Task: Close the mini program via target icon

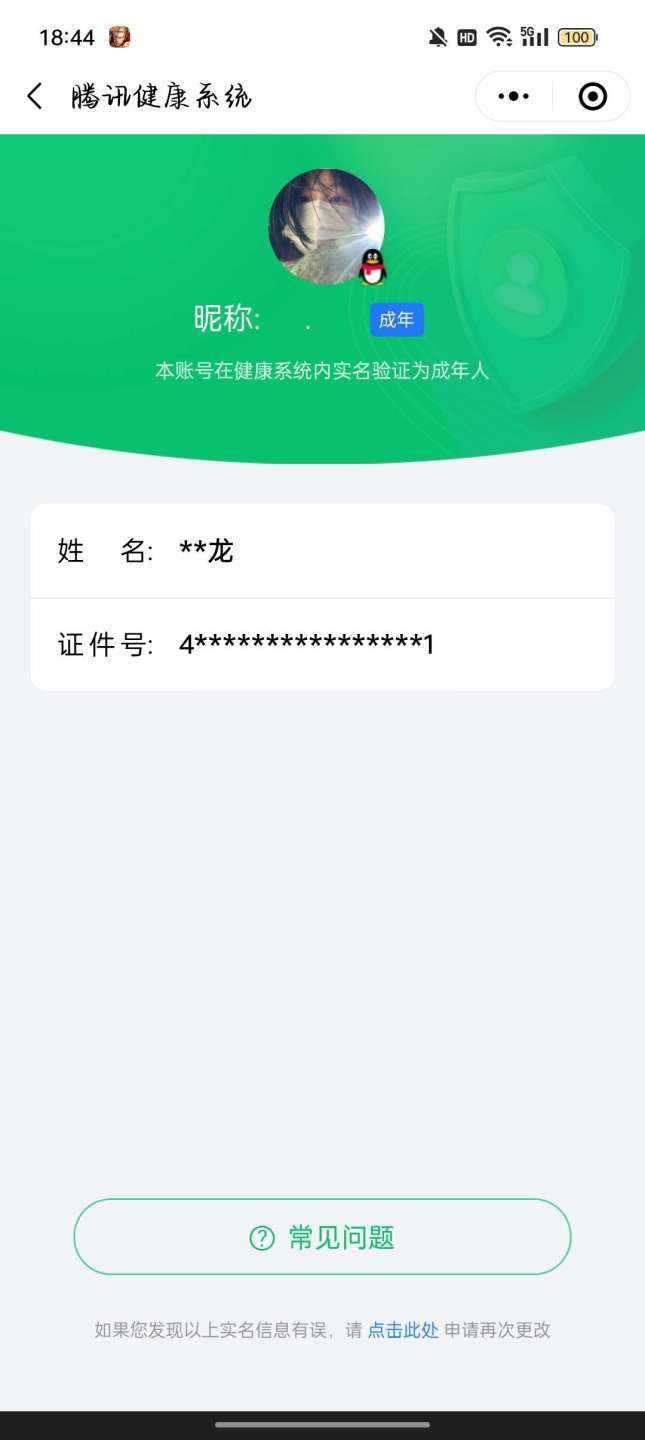Action: (592, 96)
